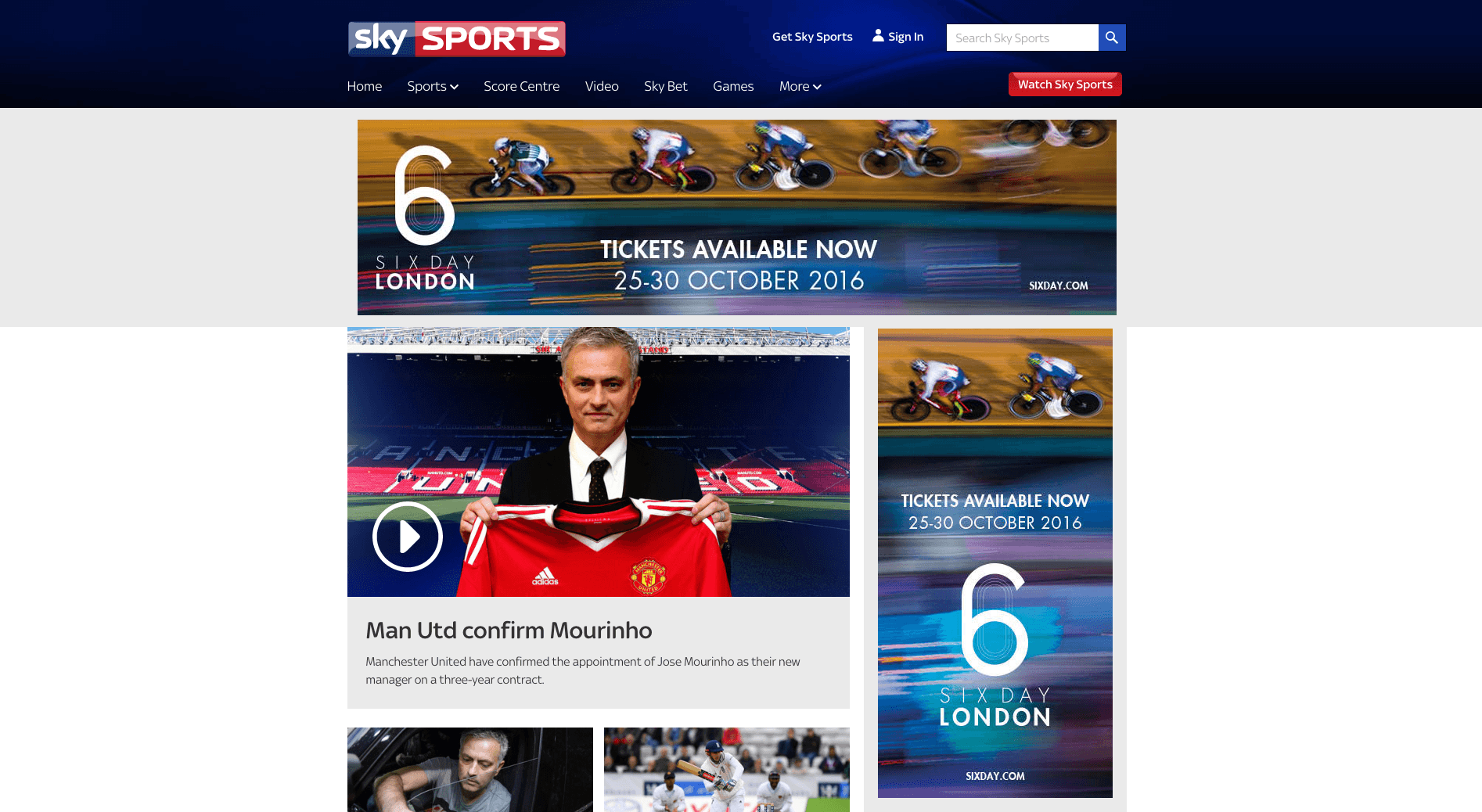Play the Mourinho video
1482x812 pixels.
pos(407,537)
